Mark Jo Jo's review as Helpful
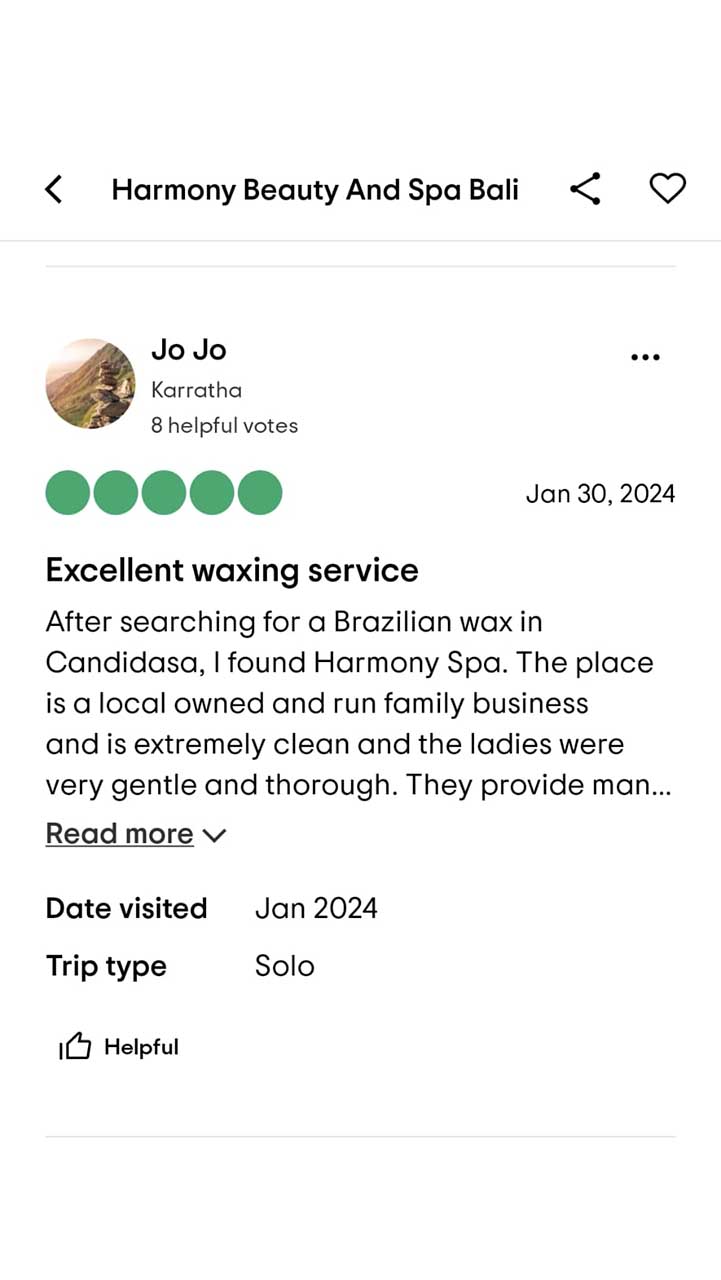 [118, 1047]
